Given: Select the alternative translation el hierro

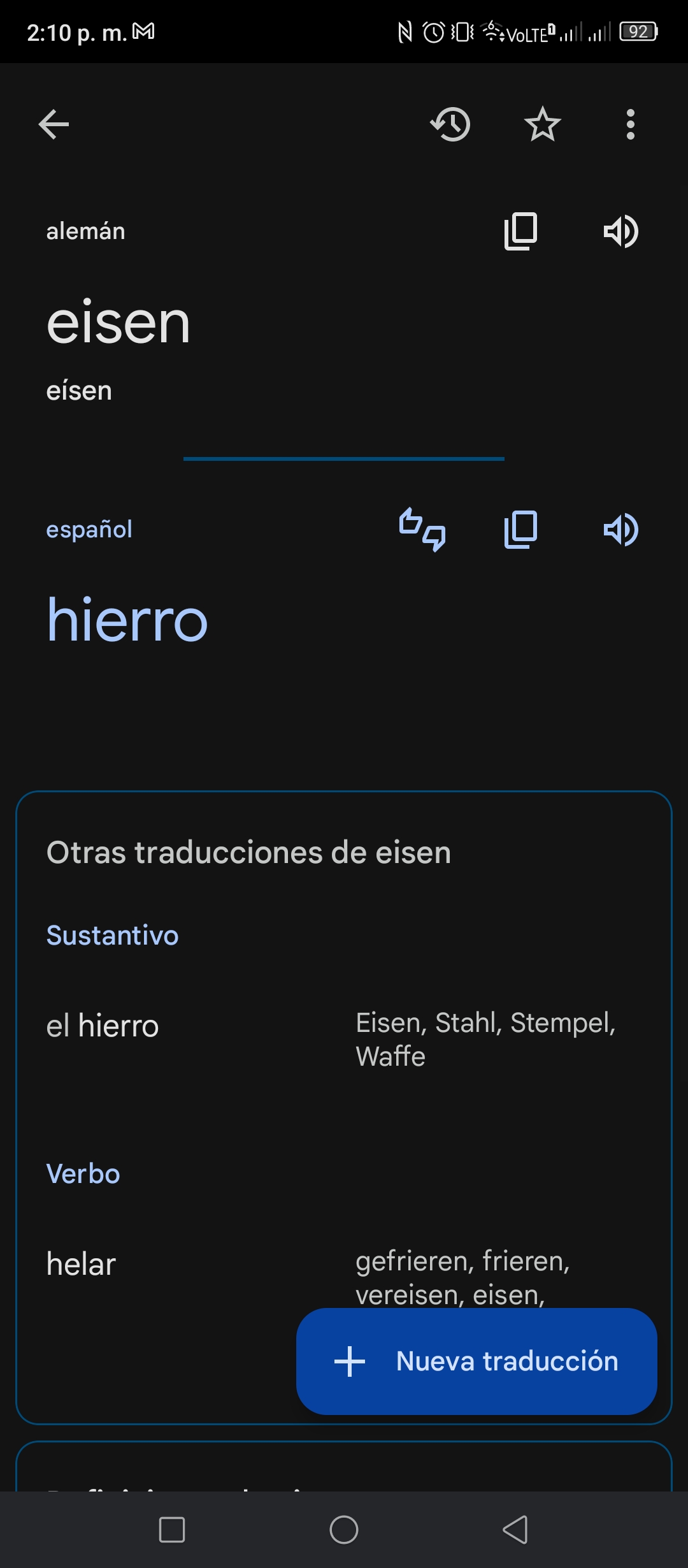Looking at the screenshot, I should pos(103,1026).
